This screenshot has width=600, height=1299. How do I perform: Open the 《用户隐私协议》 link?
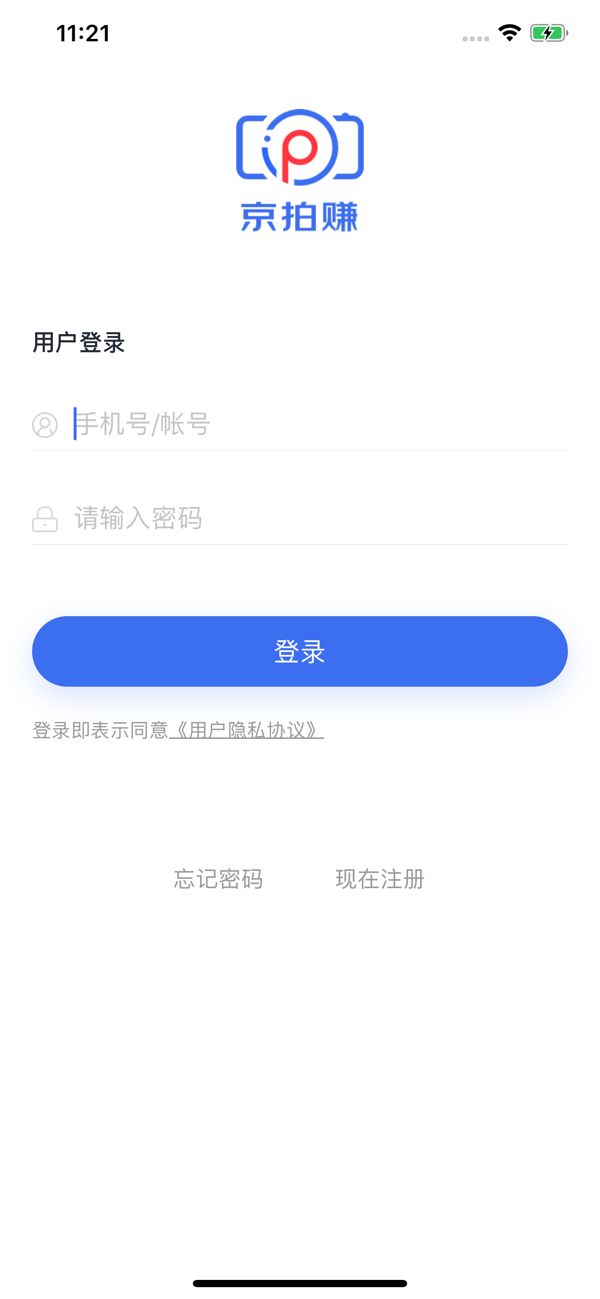coord(247,730)
